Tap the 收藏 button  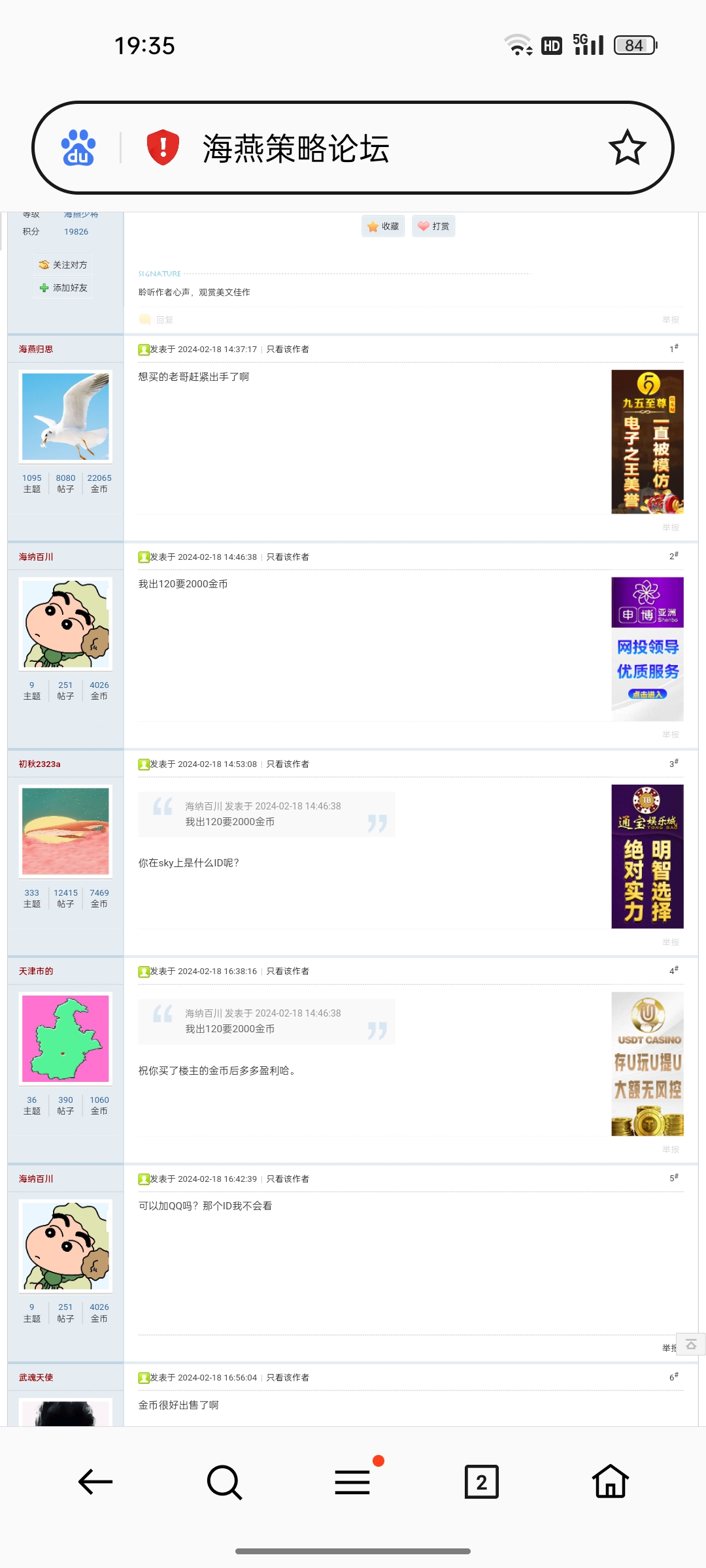tap(383, 226)
